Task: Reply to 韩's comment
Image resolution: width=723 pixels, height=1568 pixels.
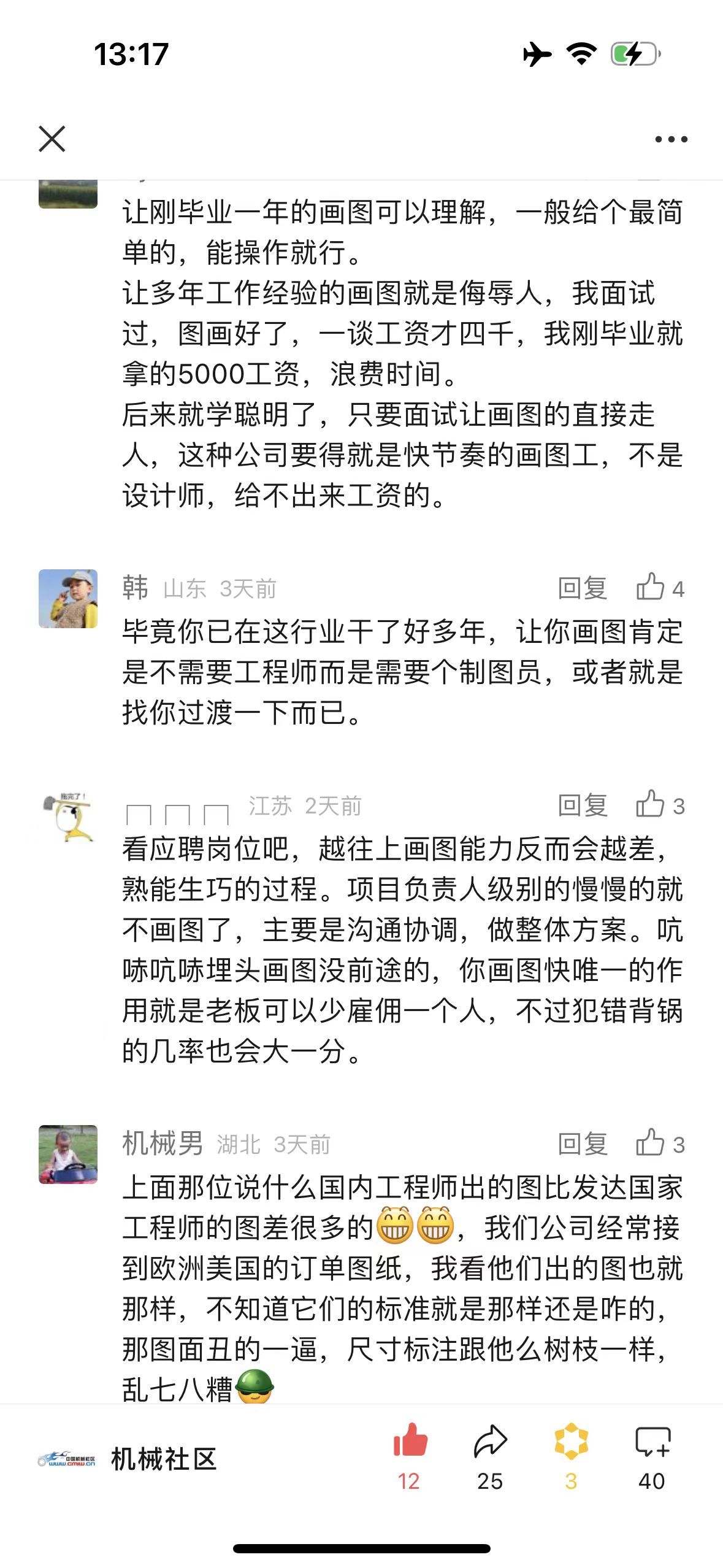Action: [x=582, y=588]
